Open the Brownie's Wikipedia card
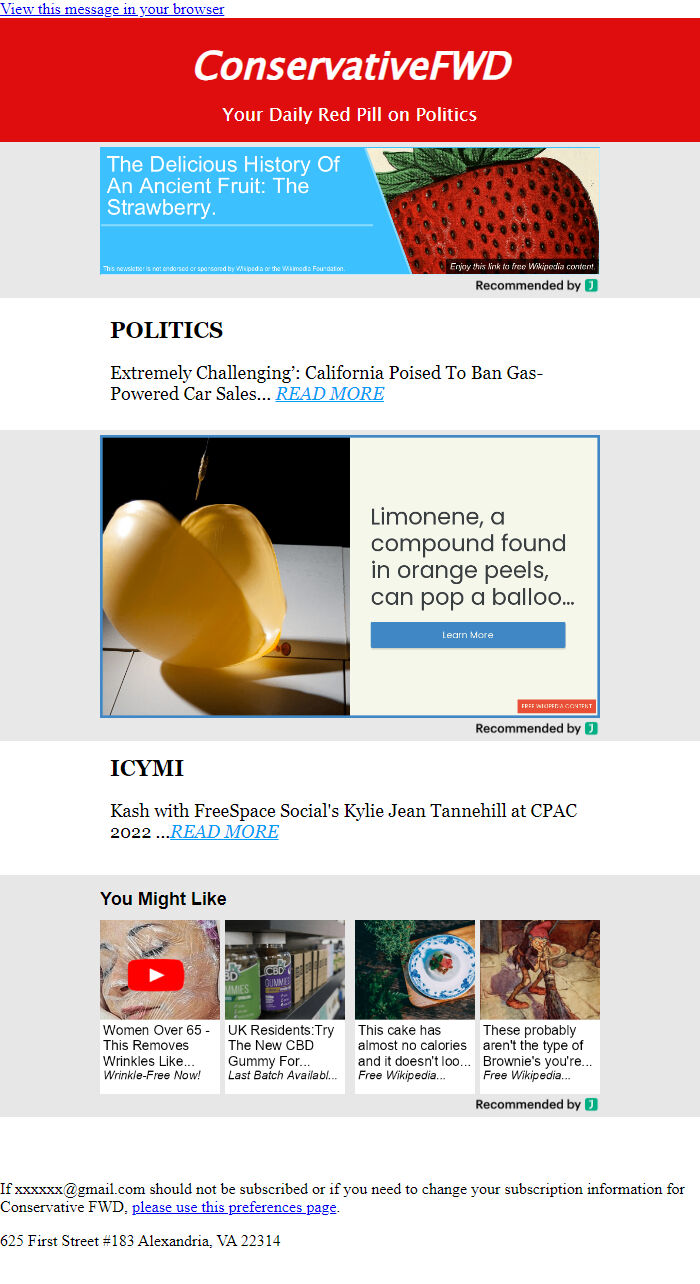This screenshot has width=700, height=1284. (x=540, y=1006)
